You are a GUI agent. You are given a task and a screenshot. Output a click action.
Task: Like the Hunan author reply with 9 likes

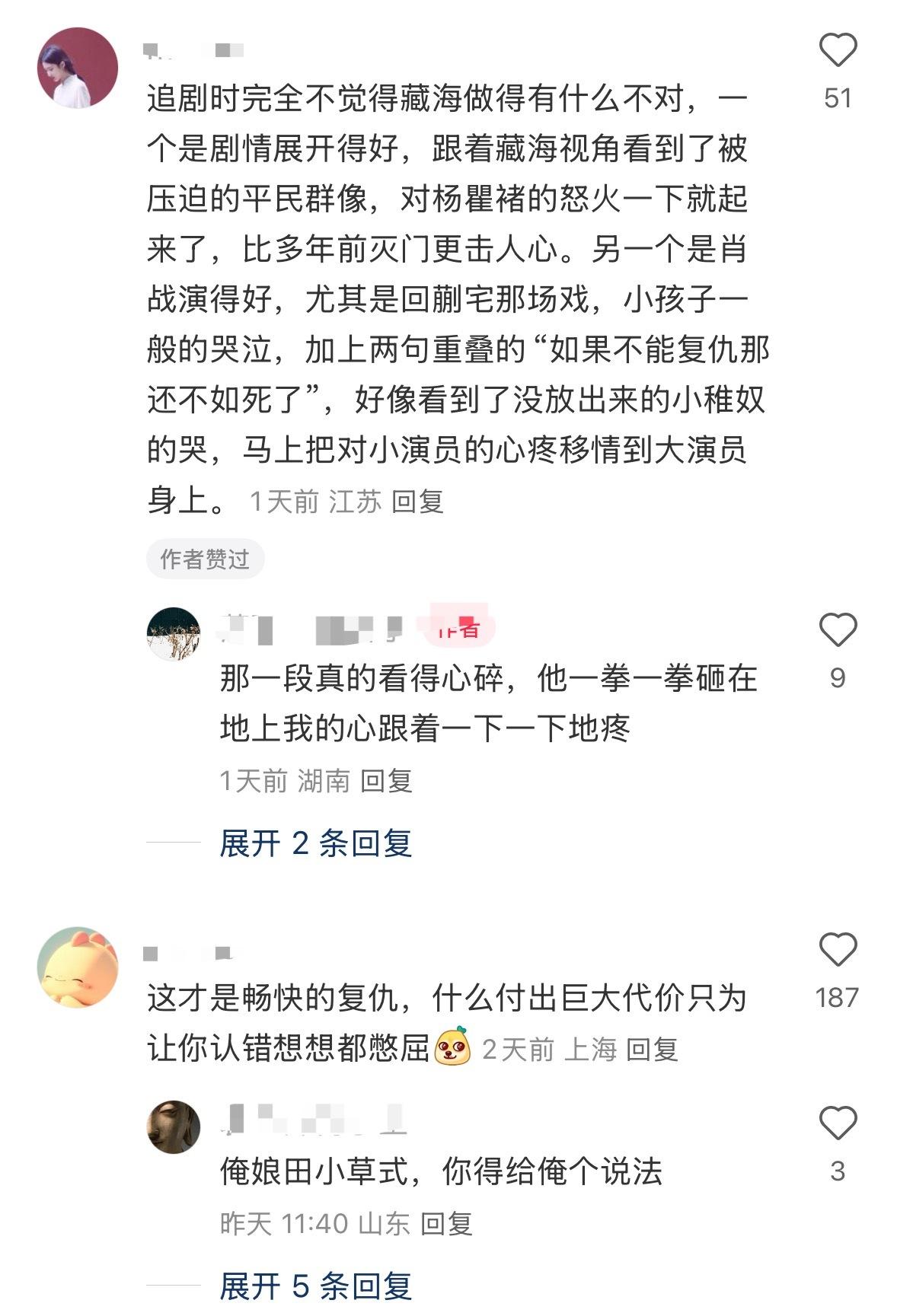838,630
